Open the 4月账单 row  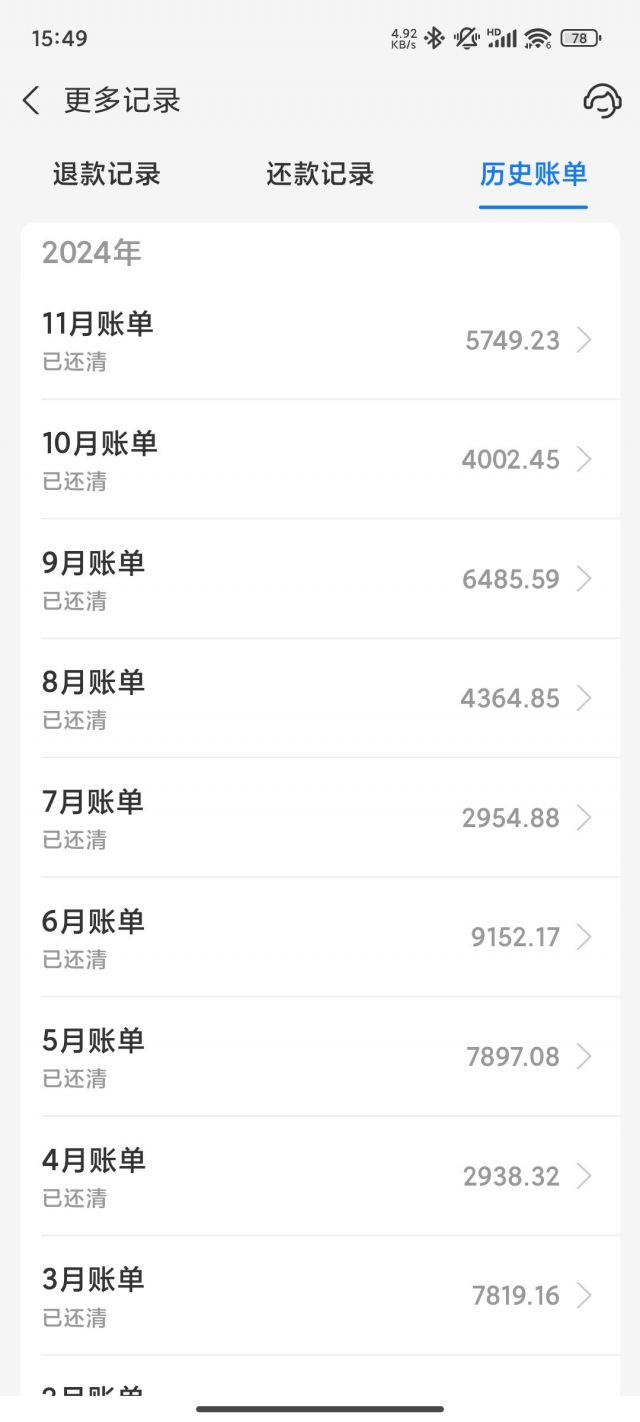pyautogui.click(x=320, y=1176)
